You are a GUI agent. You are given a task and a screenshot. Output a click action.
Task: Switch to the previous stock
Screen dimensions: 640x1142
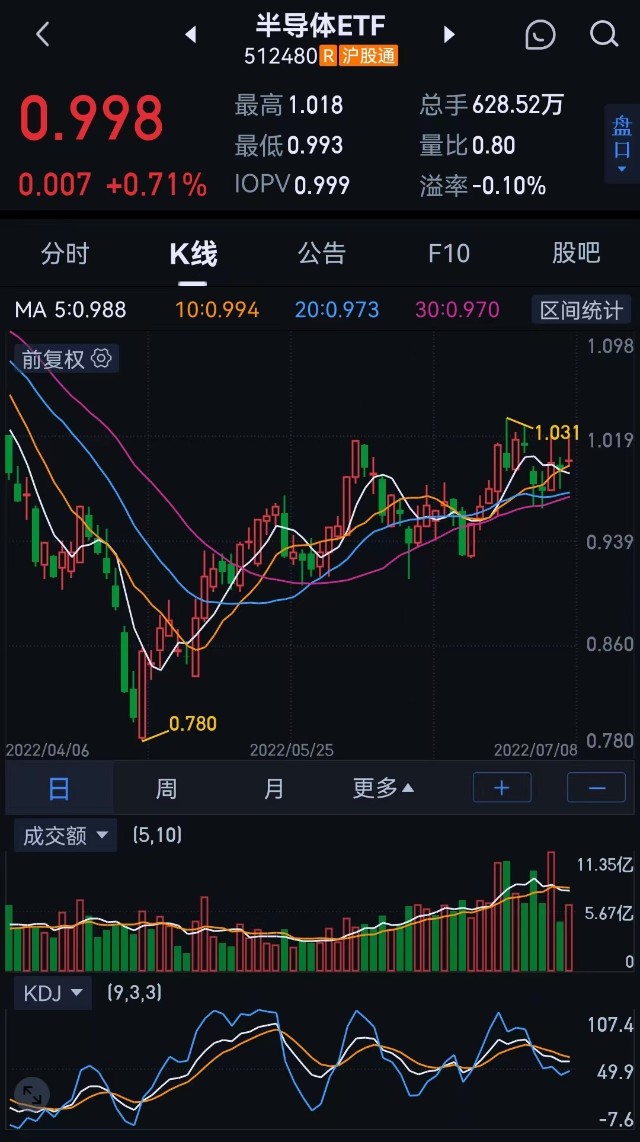tap(190, 35)
